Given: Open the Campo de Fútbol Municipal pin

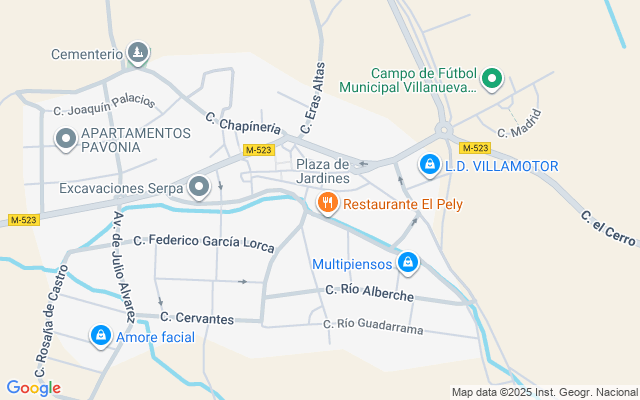Looking at the screenshot, I should click(x=491, y=79).
